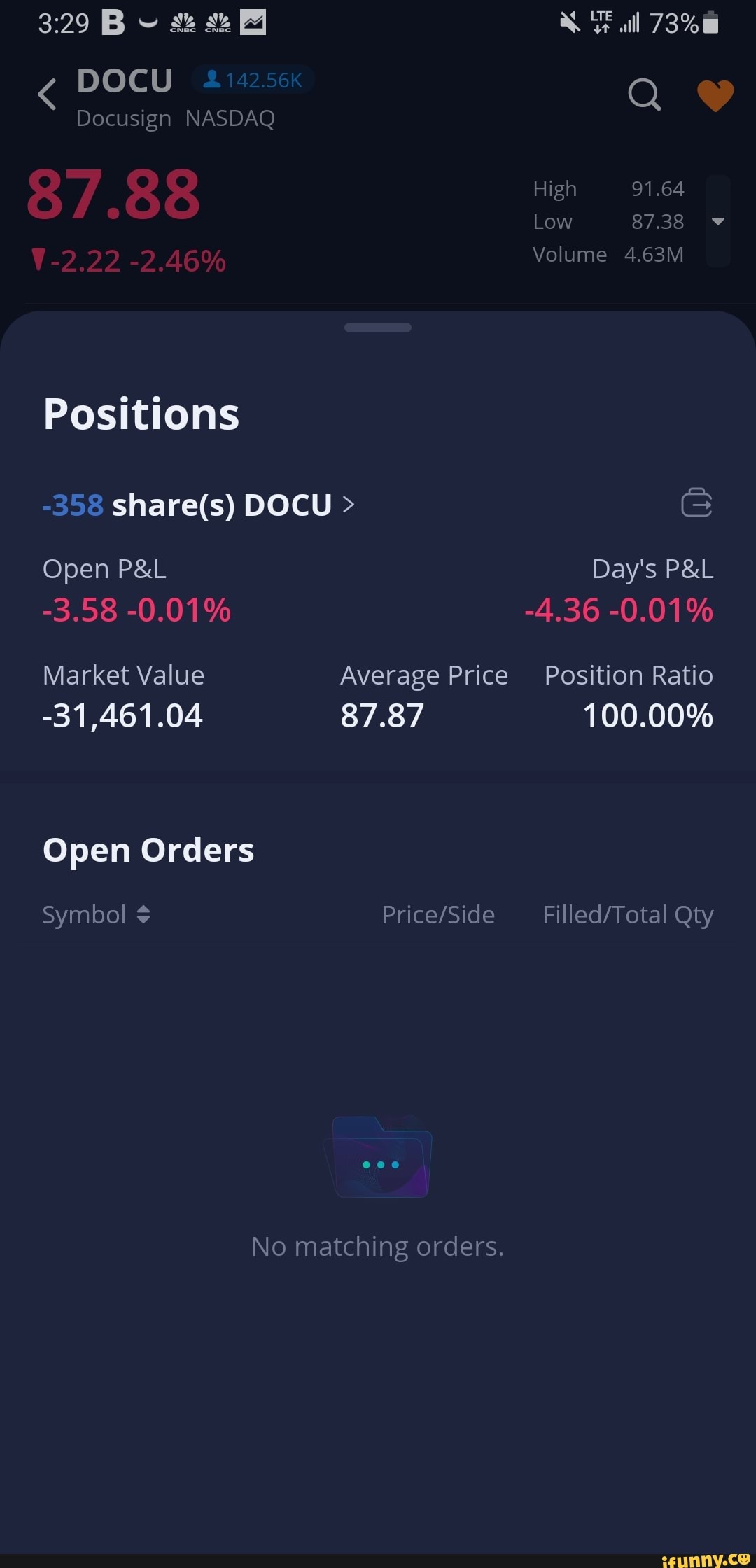Tap the share position icon beside DOCU
Viewport: 756px width, 1568px height.
[696, 503]
